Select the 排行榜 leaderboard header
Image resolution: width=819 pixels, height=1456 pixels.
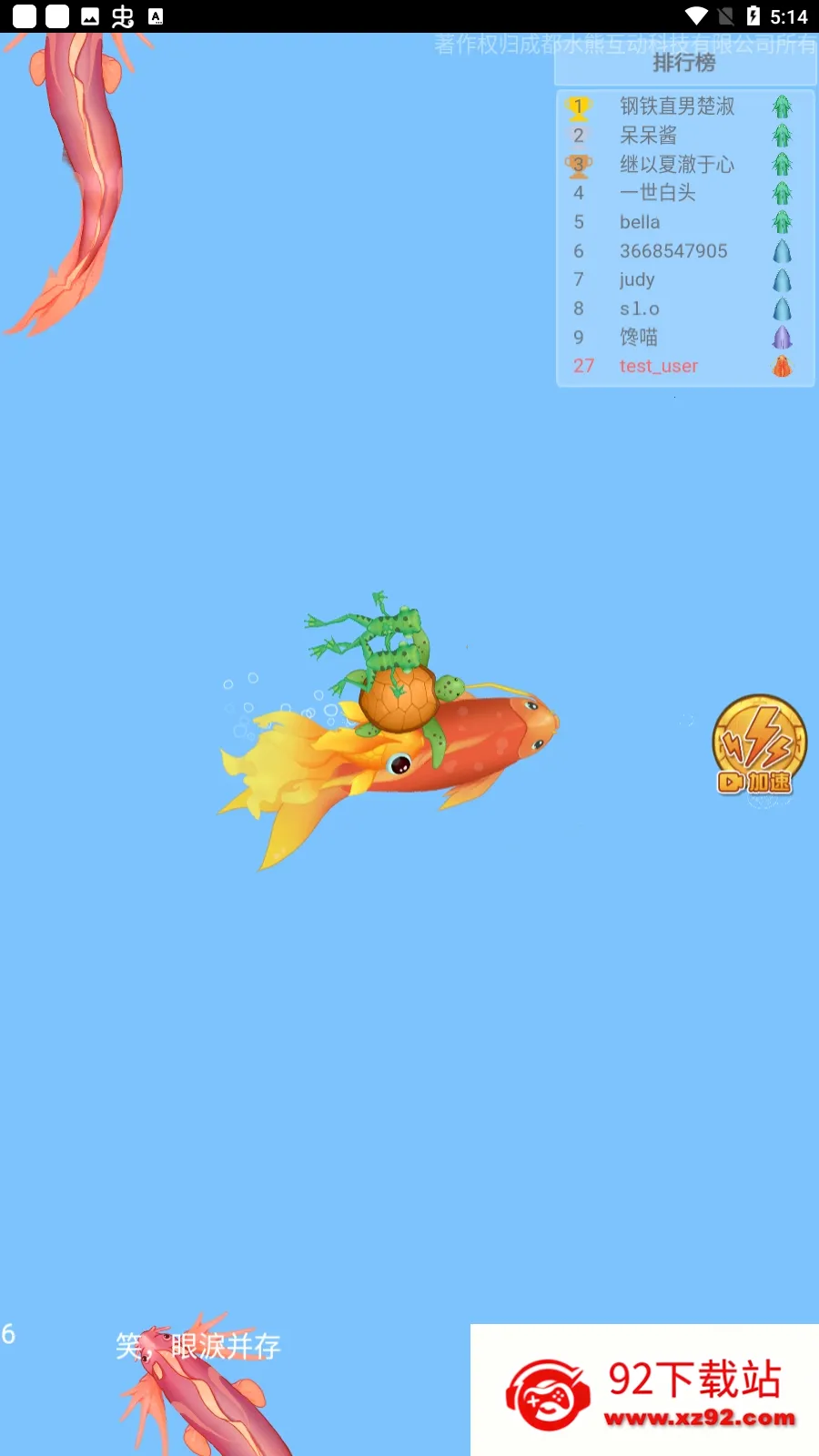683,63
